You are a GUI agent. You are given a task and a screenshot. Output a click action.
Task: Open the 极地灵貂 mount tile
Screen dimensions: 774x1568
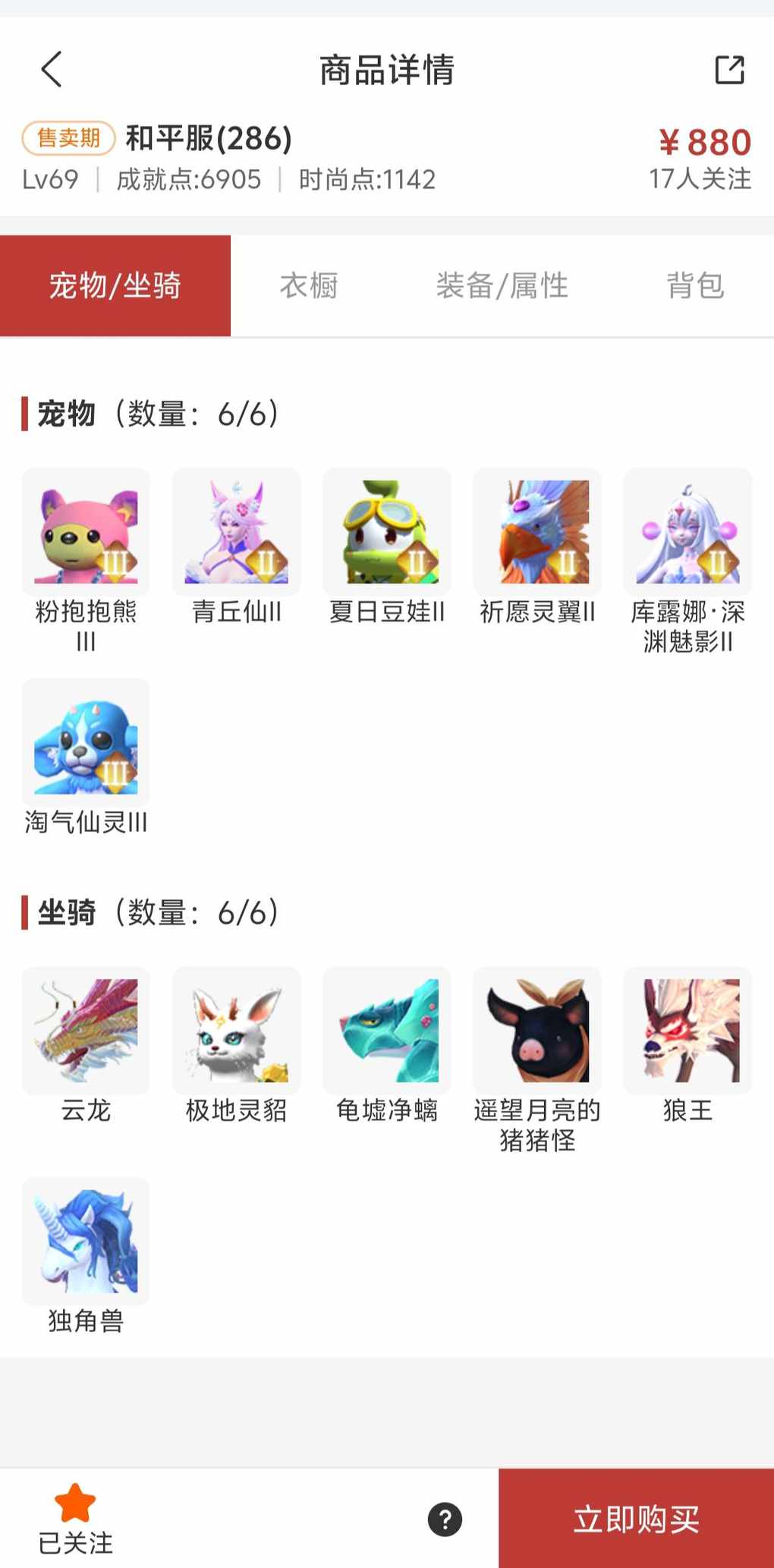(x=236, y=1031)
